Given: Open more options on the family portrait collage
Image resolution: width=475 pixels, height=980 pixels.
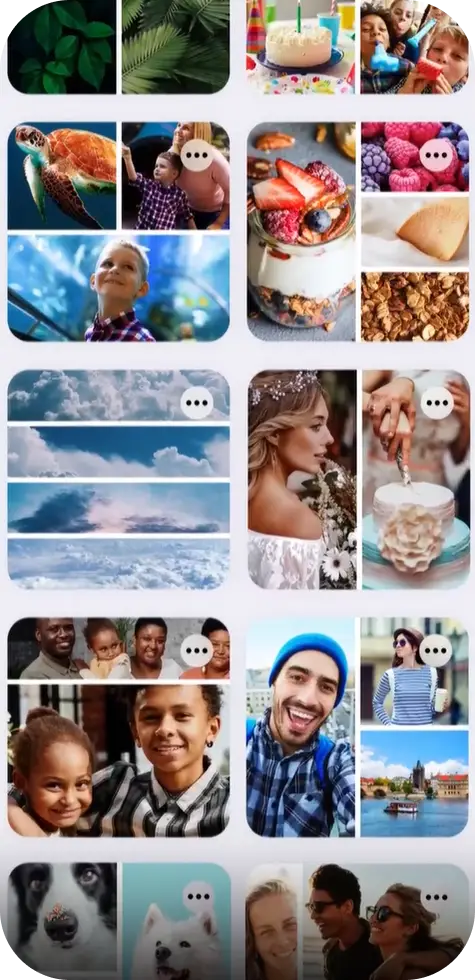Looking at the screenshot, I should 197,651.
